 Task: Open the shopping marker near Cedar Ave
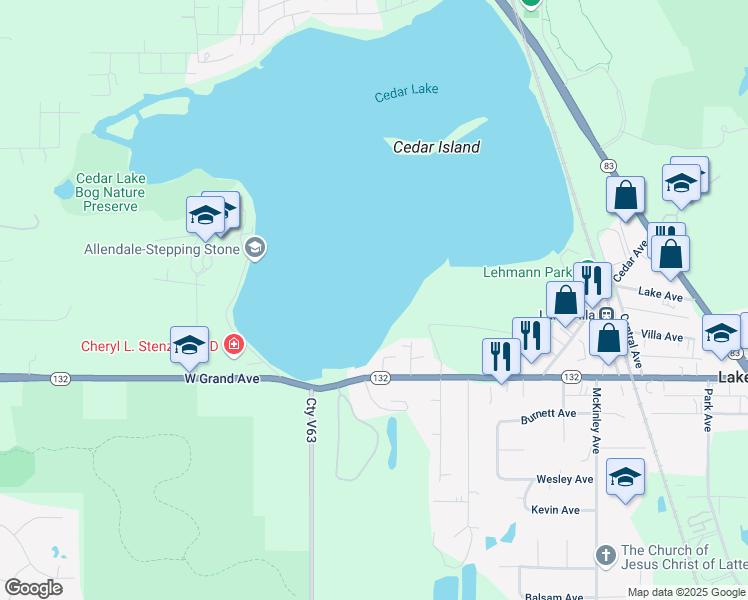[x=671, y=254]
